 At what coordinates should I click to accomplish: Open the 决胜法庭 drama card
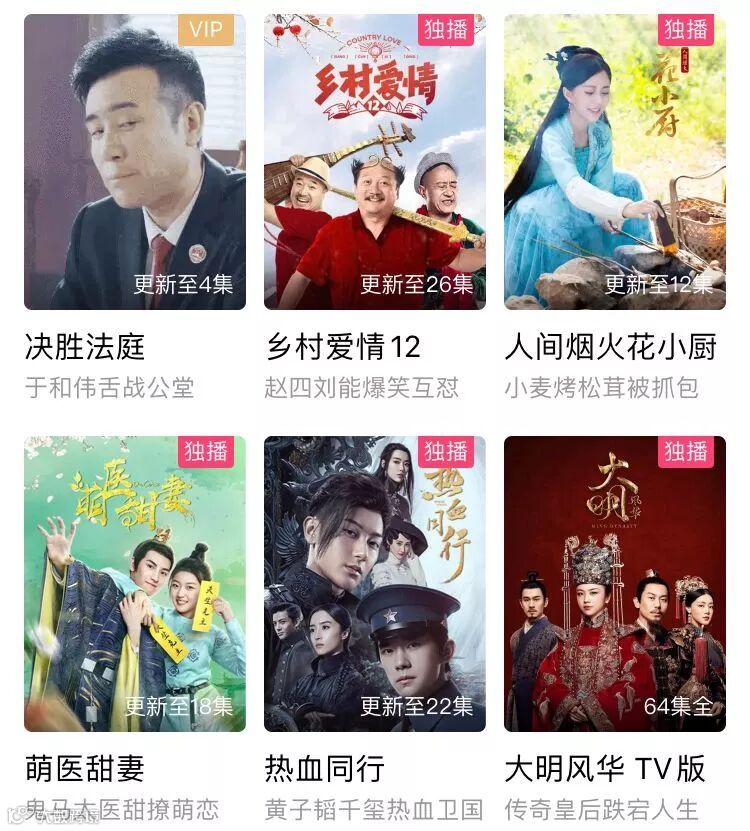click(x=135, y=162)
